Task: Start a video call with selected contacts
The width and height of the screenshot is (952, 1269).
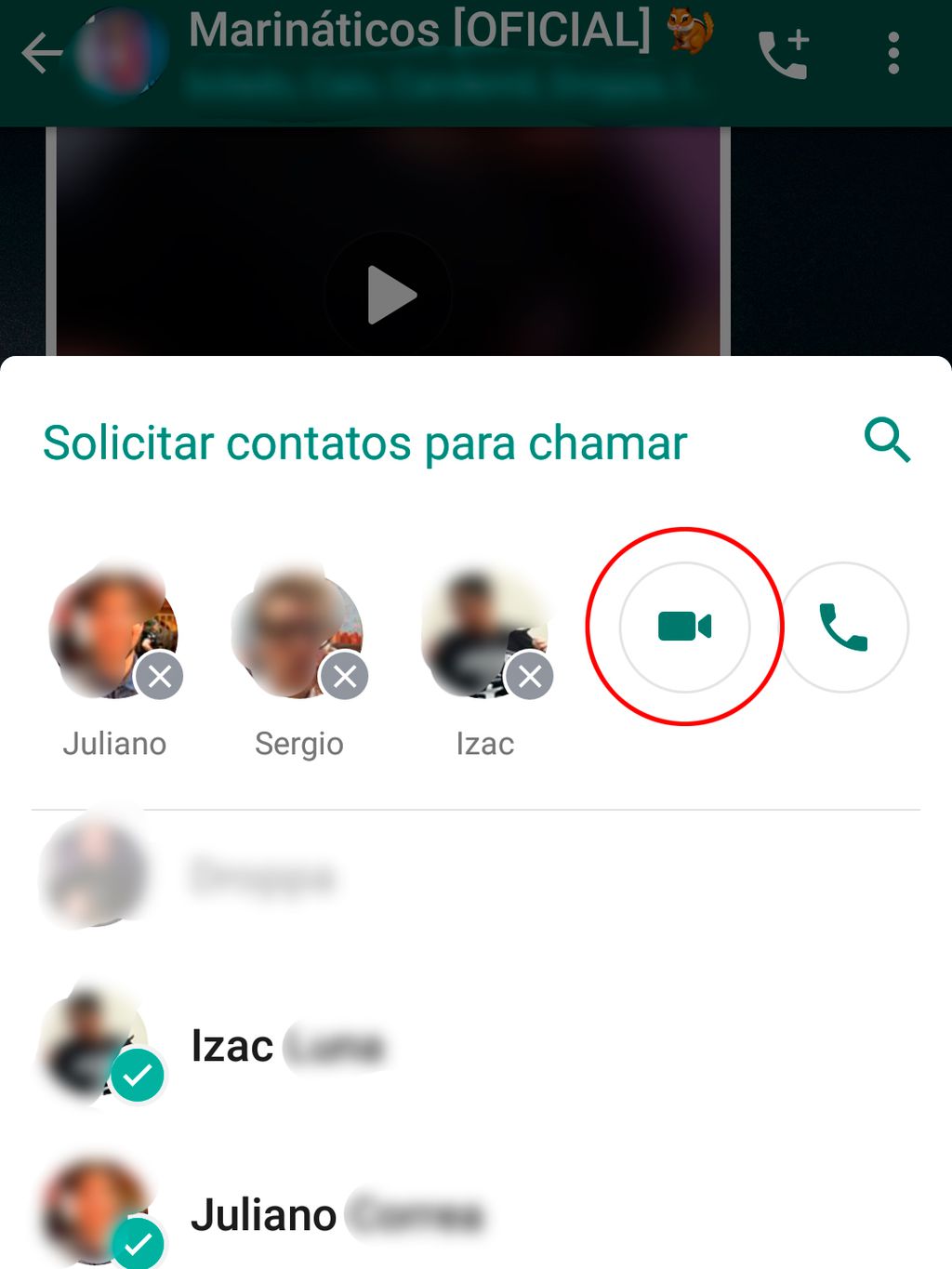Action: [x=685, y=627]
